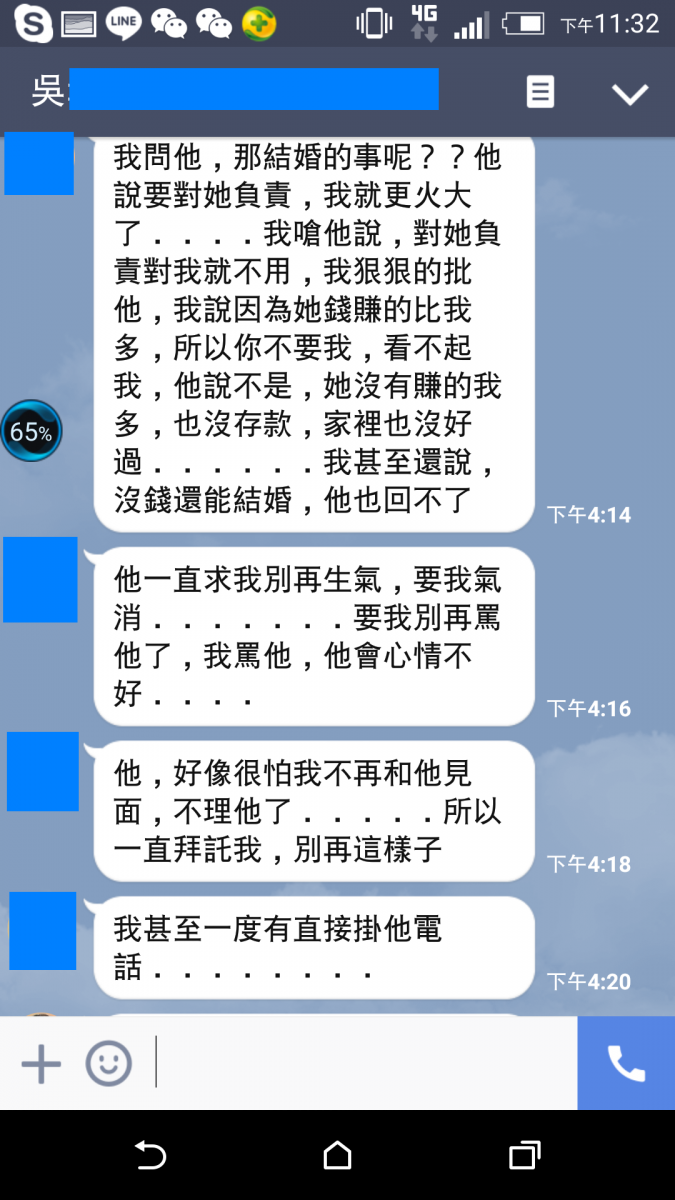Go back using the system back button
Viewport: 675px width, 1200px height.
pos(150,1156)
